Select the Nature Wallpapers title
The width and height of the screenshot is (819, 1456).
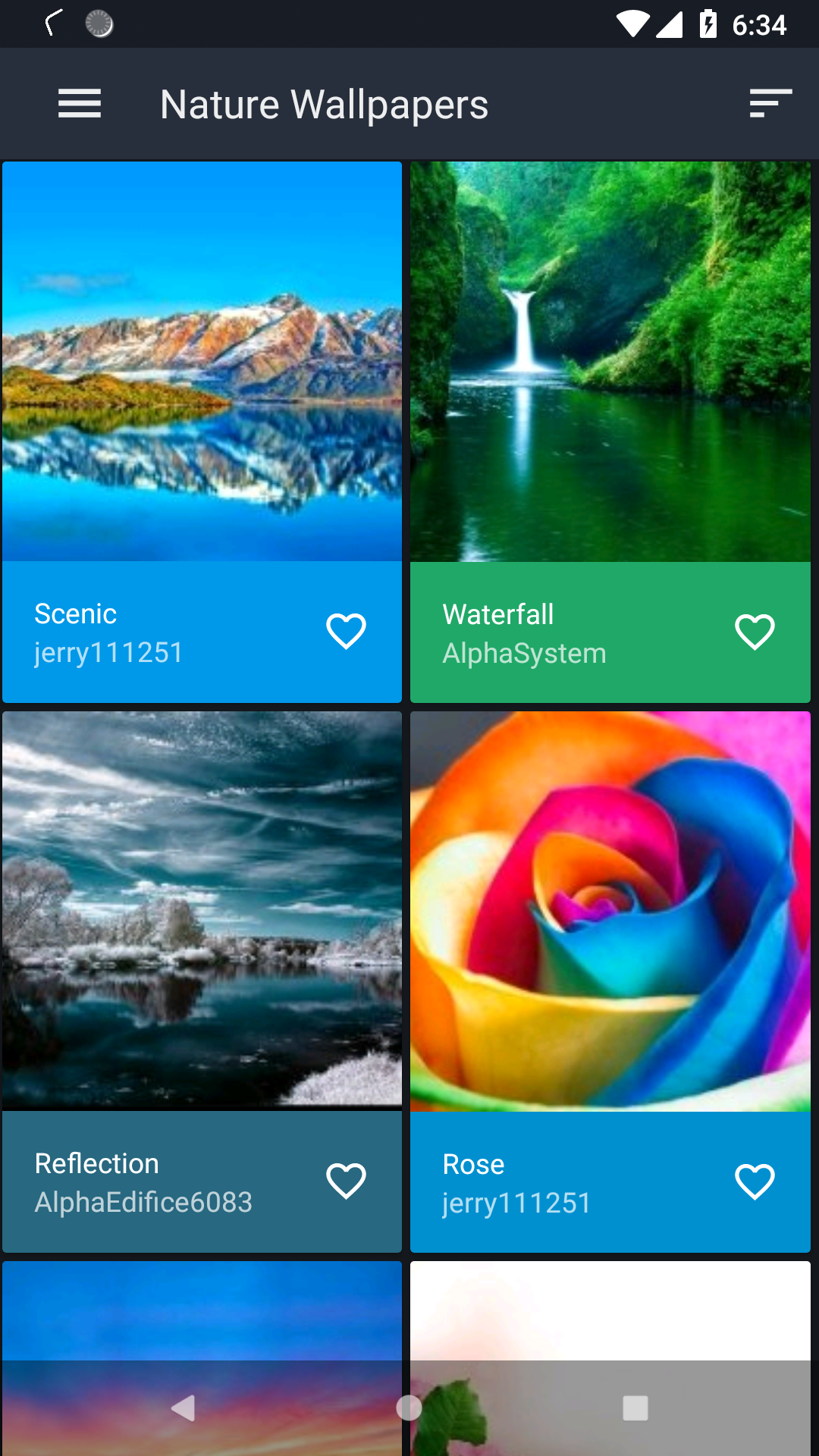[x=324, y=104]
